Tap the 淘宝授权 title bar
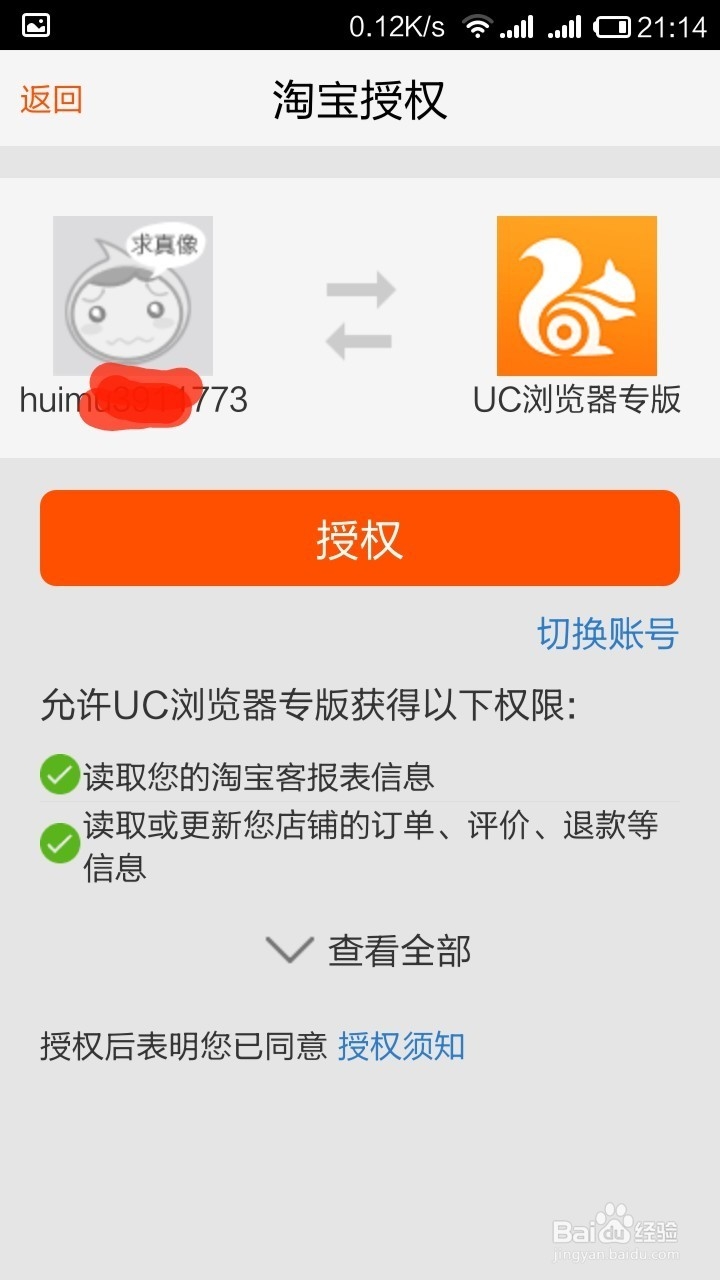This screenshot has width=720, height=1280. pyautogui.click(x=360, y=101)
